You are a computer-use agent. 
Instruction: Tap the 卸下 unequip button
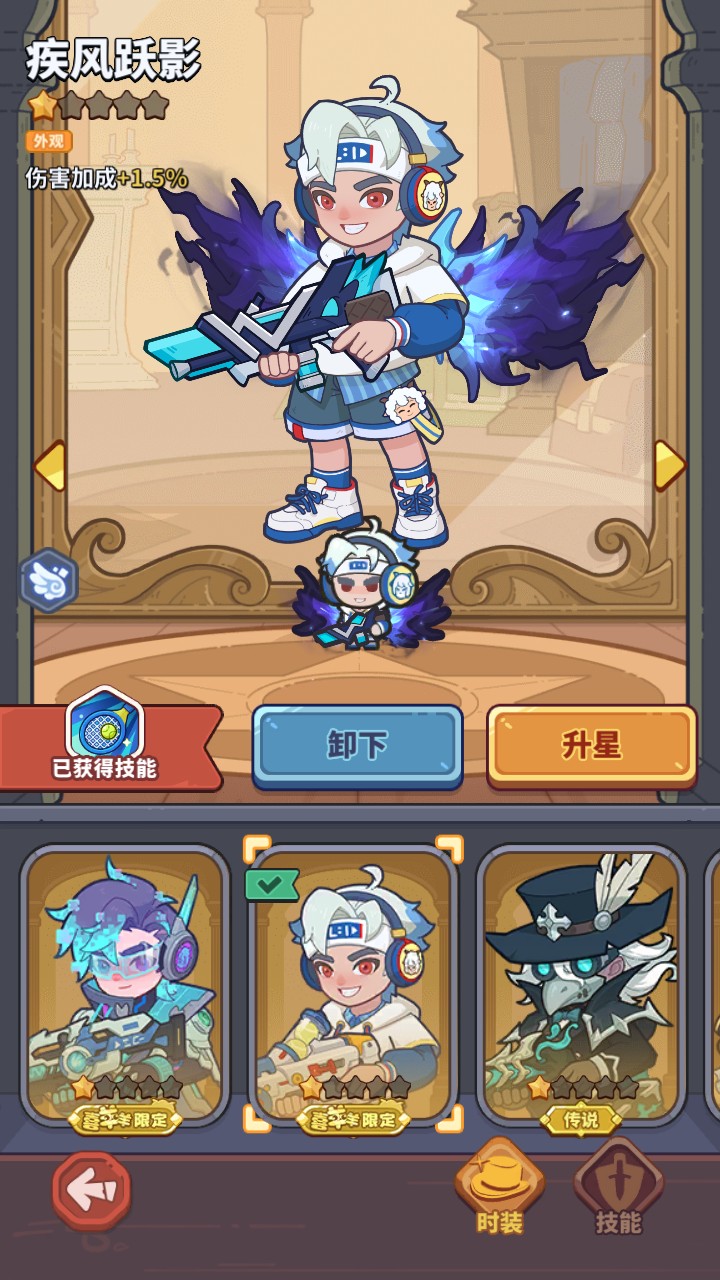click(x=357, y=745)
